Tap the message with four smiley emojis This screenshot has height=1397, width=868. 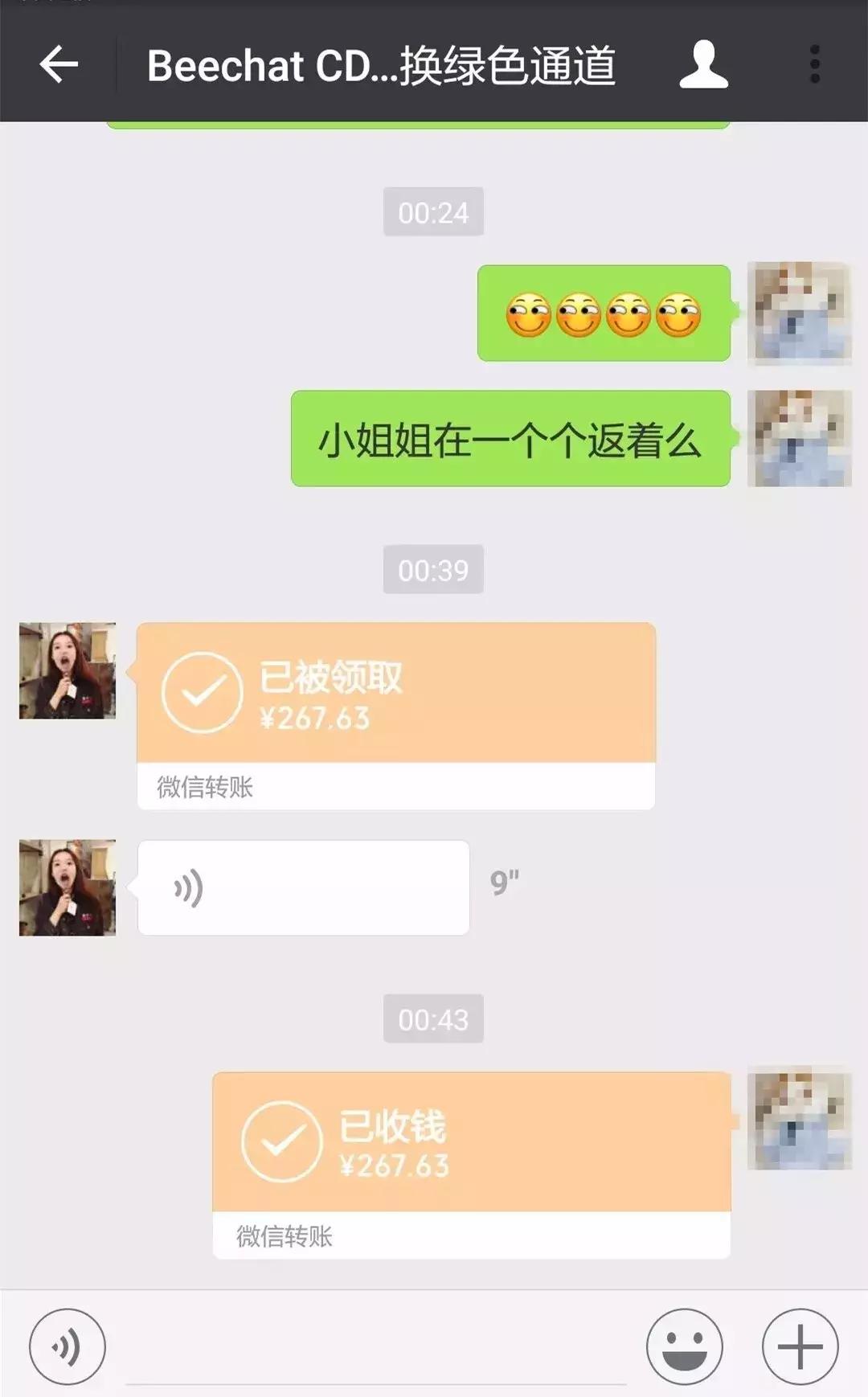(x=603, y=313)
